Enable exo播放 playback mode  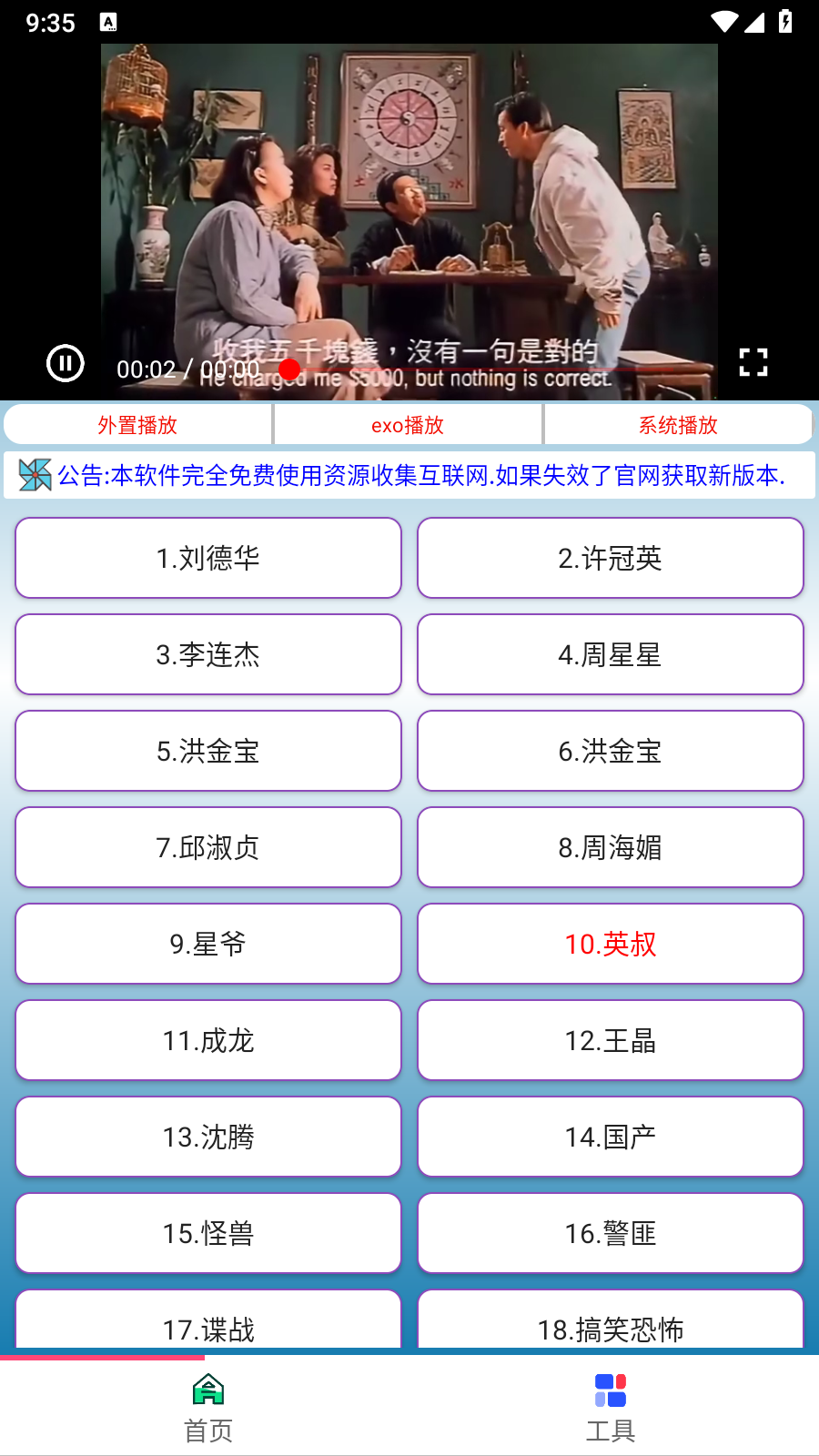coord(409,424)
